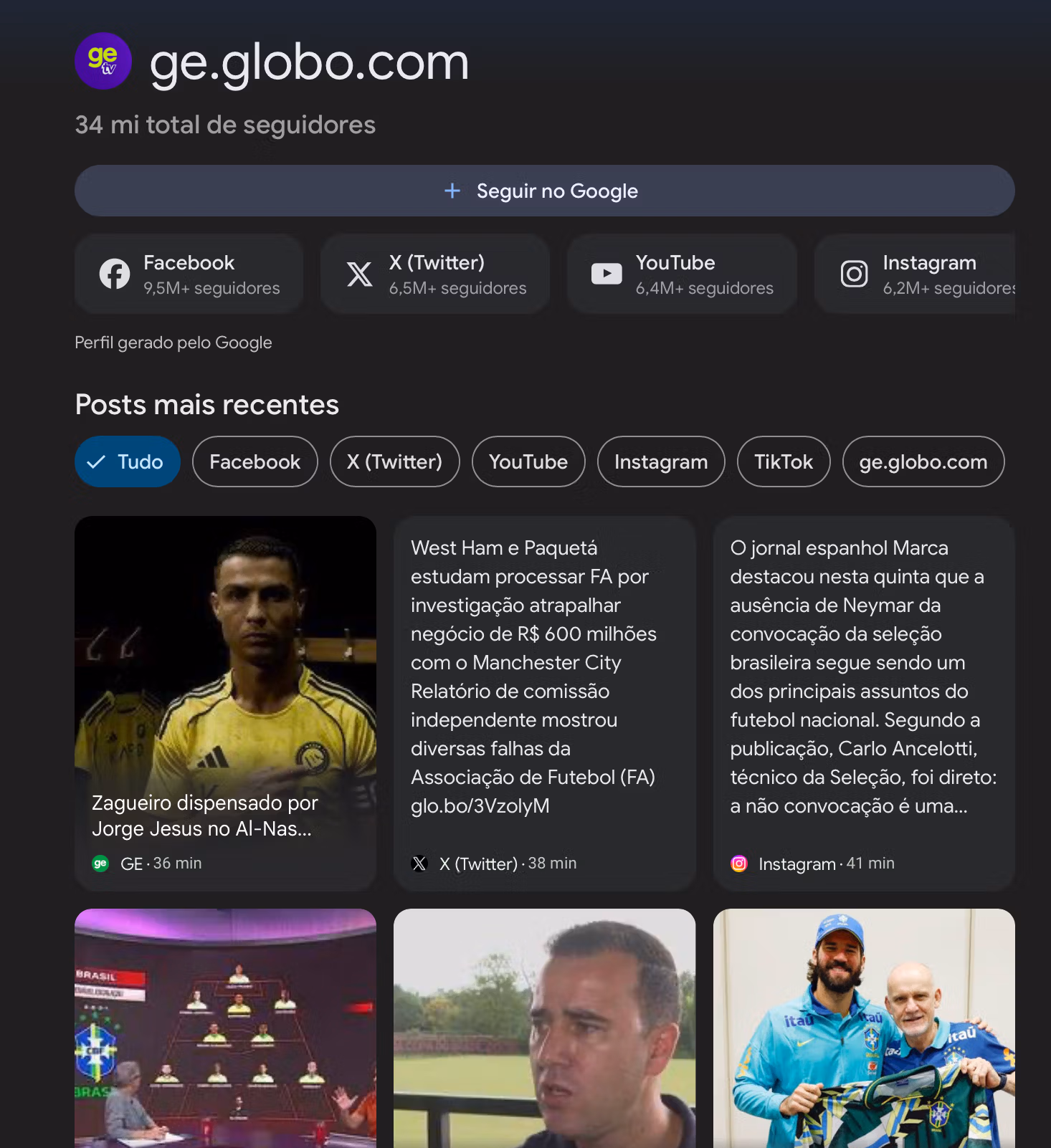Open the YouTube profile card
The image size is (1051, 1148).
682,274
